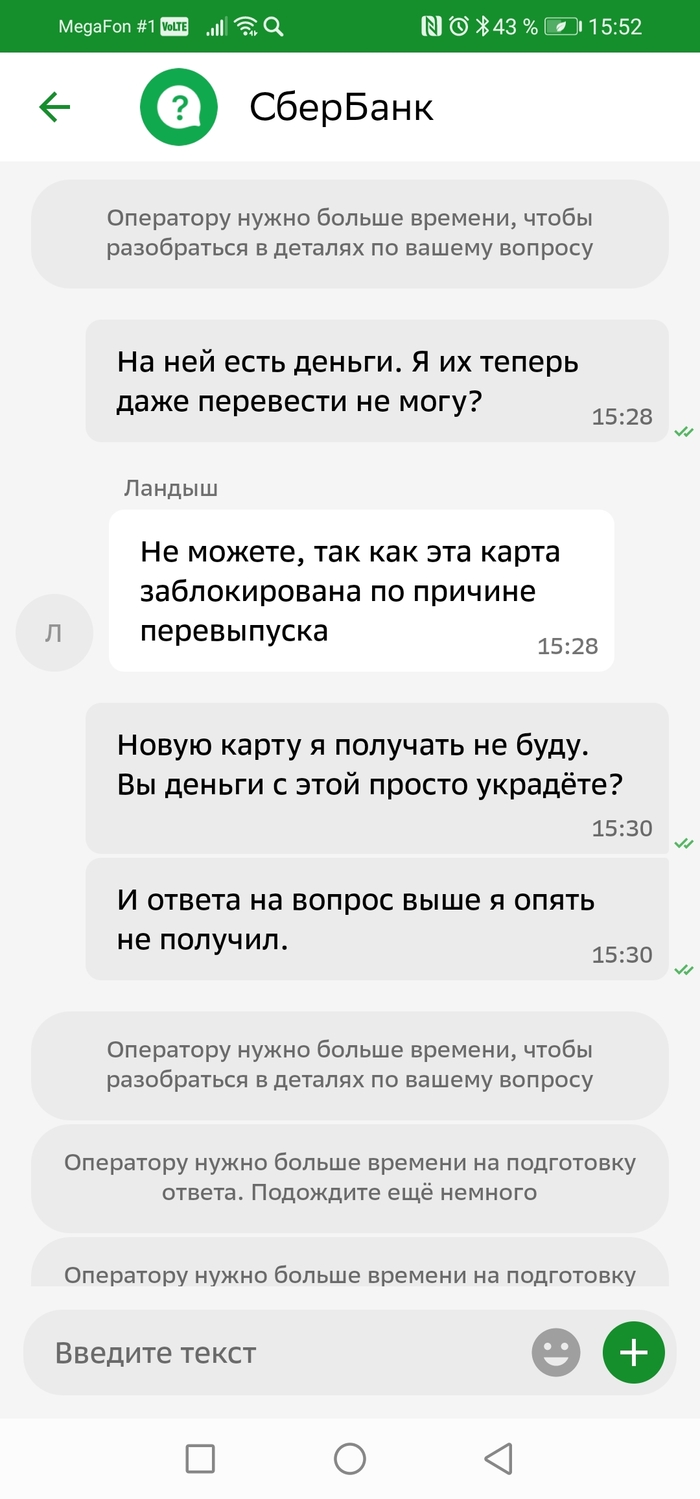
Task: Tap the system back button
Action: pos(498,1458)
